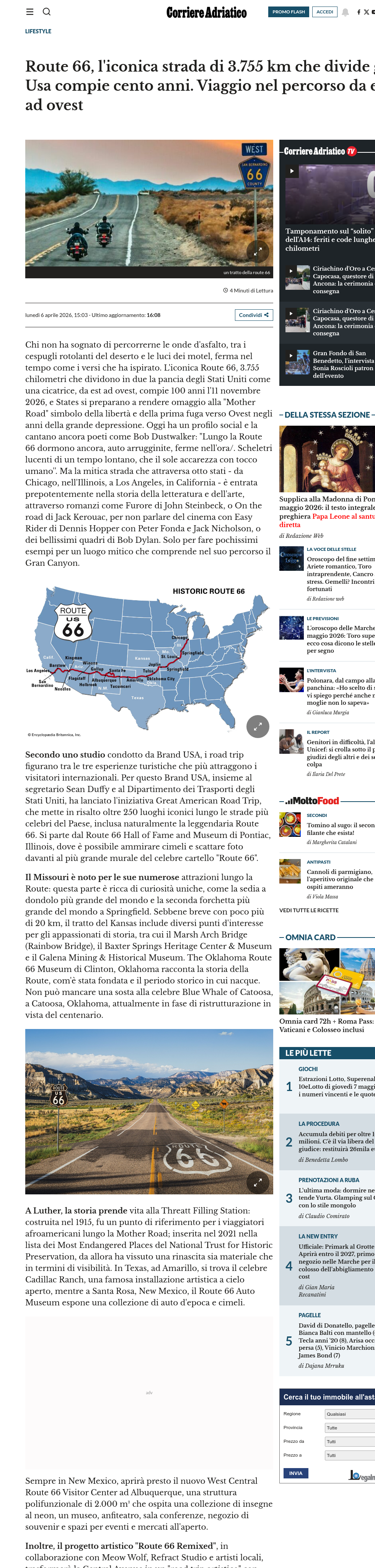This screenshot has width=375, height=1568.
Task: Select the Regione dropdown
Action: pos(349,1414)
